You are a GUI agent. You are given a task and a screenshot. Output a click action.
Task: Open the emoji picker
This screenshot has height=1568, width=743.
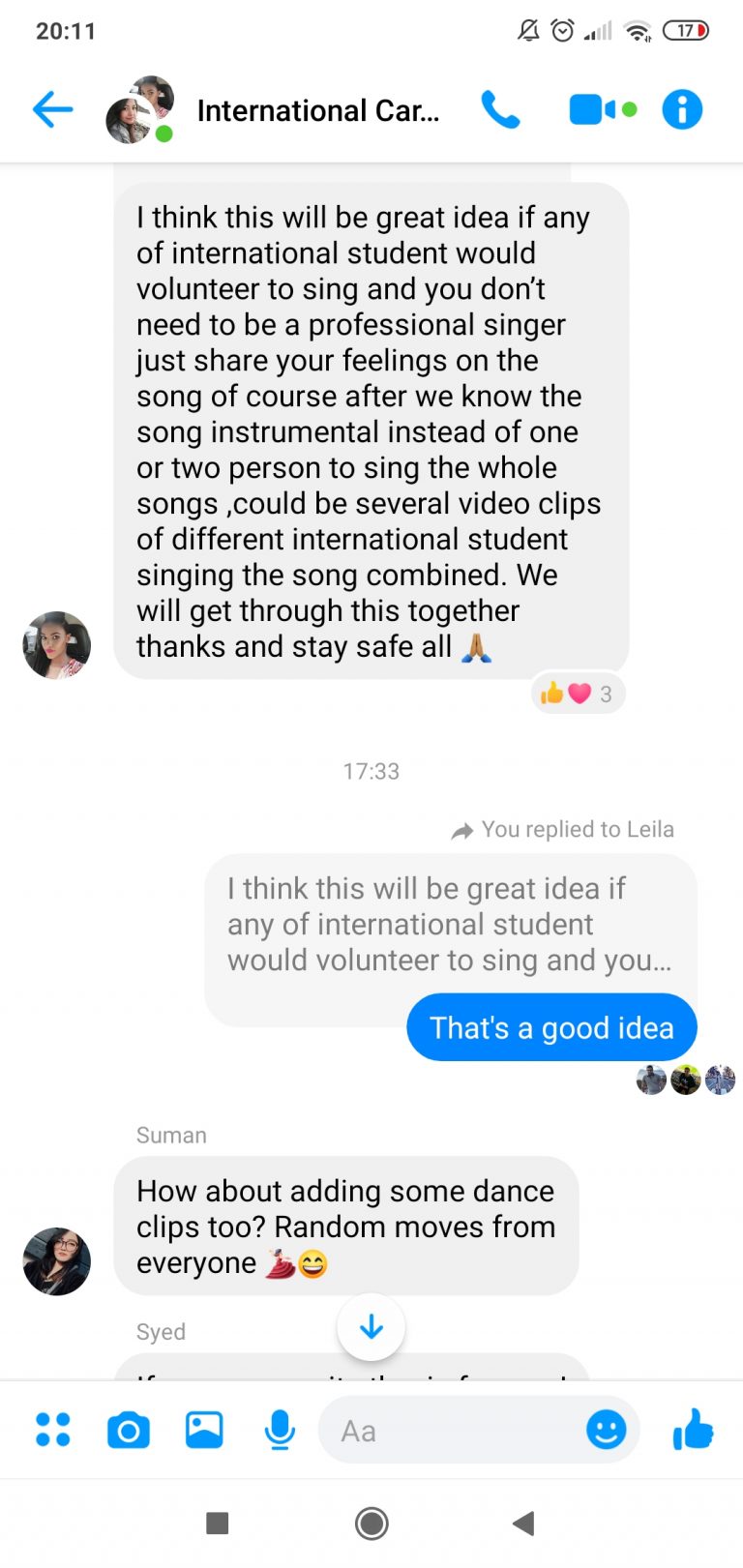607,1430
